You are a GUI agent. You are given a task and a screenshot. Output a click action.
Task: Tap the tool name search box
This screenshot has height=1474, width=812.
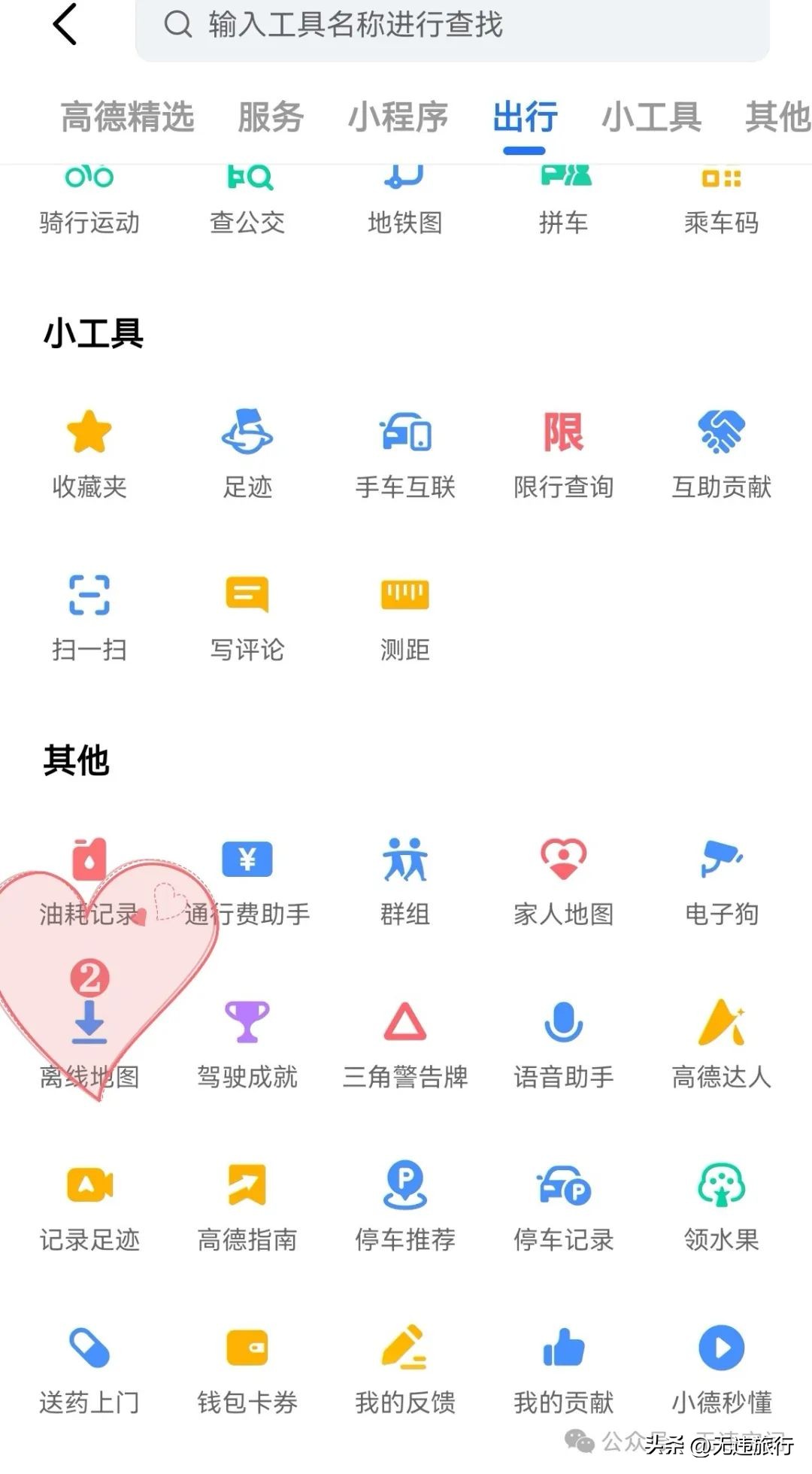pyautogui.click(x=451, y=26)
